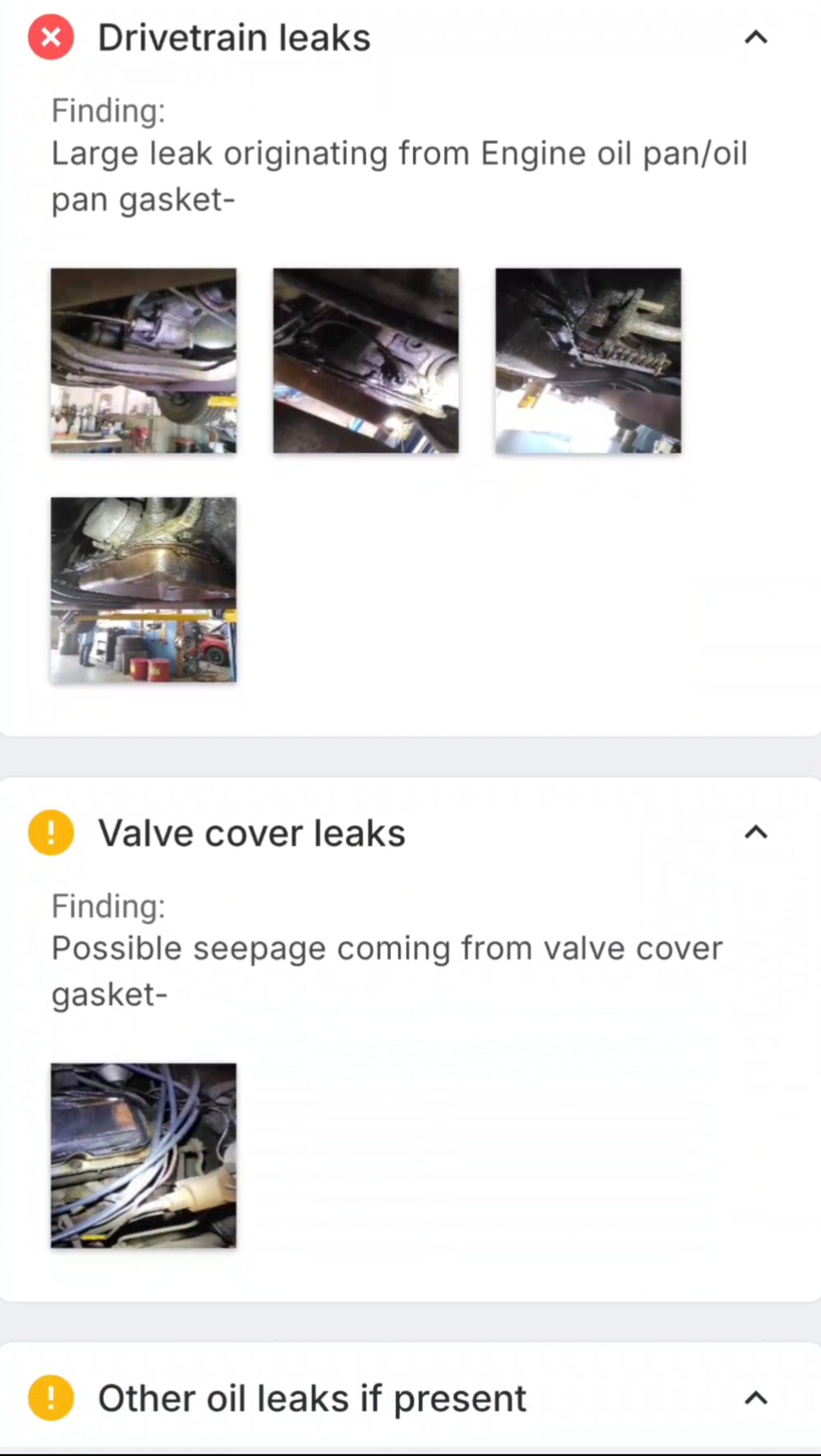
Task: Open first Drivetrain leaks photo
Action: pos(144,361)
